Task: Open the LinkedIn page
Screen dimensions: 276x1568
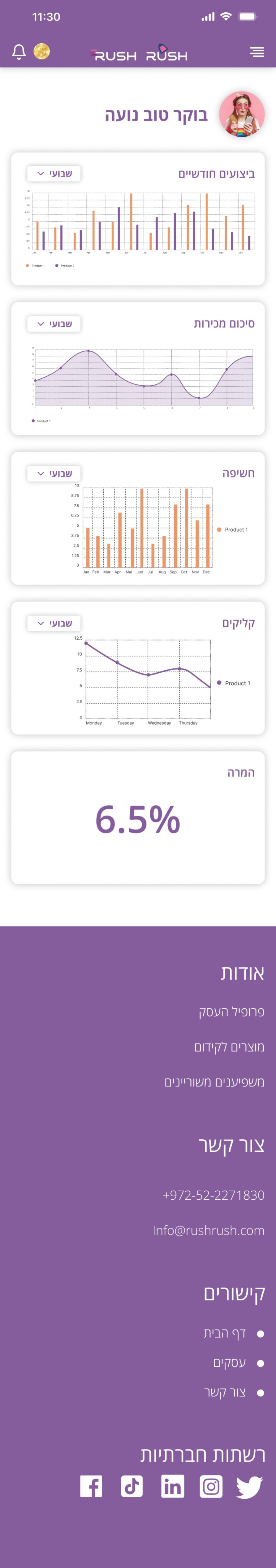Action: [x=173, y=1486]
